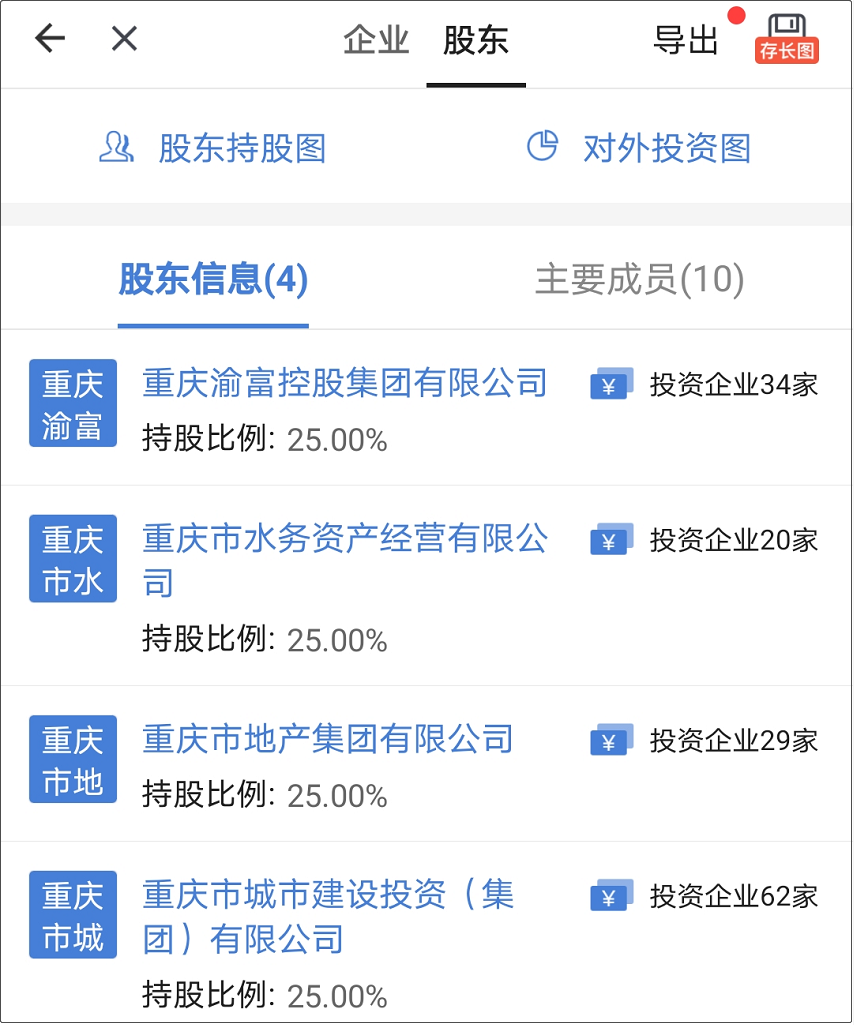Image resolution: width=854 pixels, height=1025 pixels.
Task: Switch to 股东信息(4) tab
Action: [213, 280]
